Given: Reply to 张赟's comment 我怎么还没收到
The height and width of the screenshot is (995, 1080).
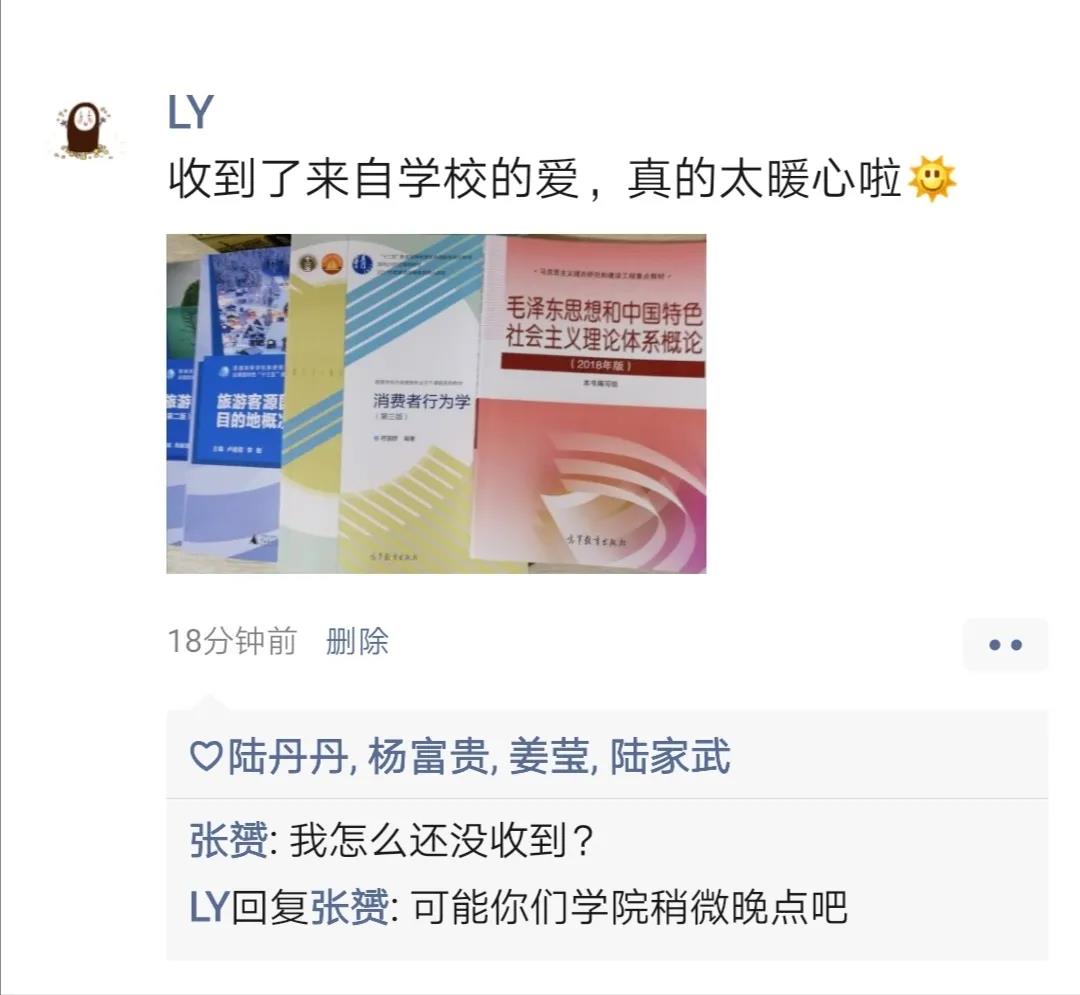Looking at the screenshot, I should pos(440,842).
